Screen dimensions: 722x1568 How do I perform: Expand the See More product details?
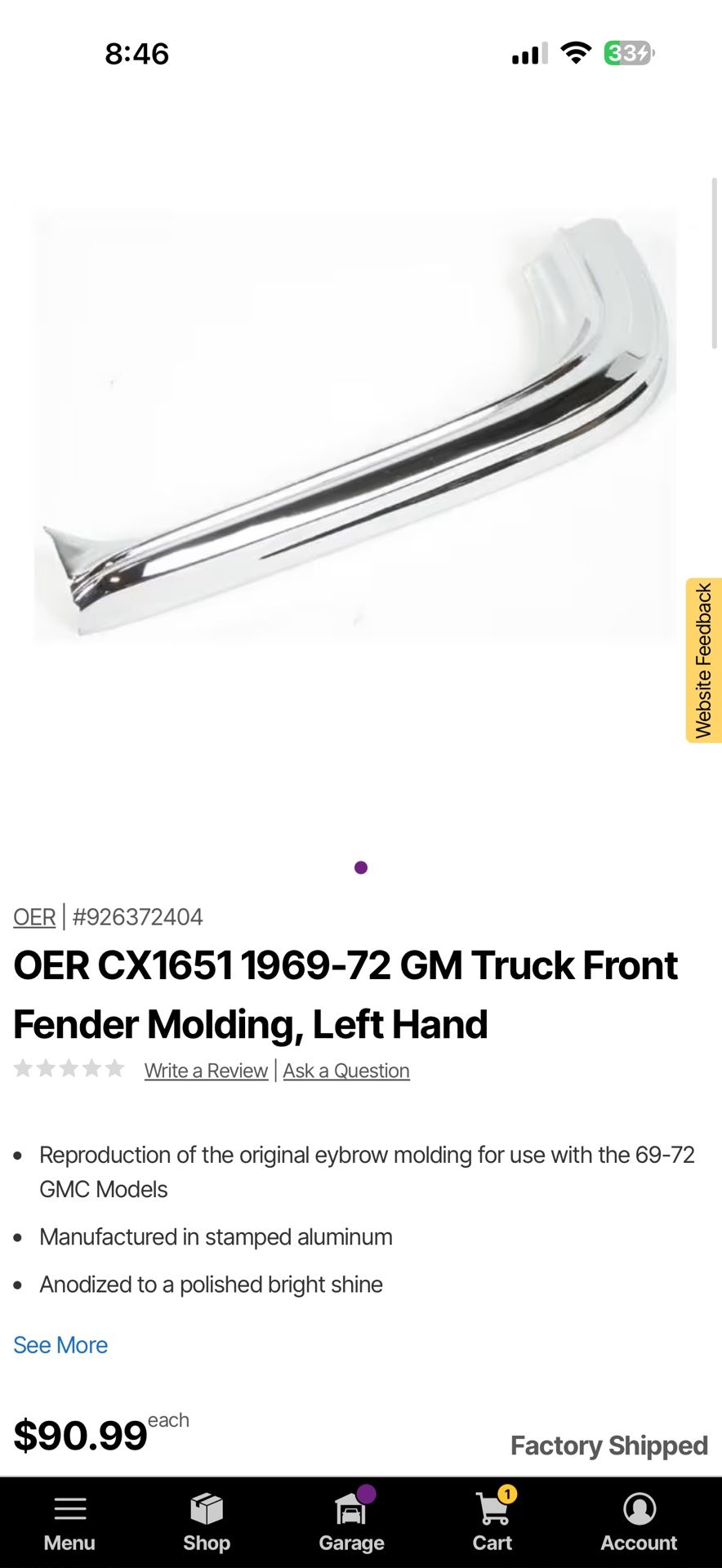tap(60, 1344)
